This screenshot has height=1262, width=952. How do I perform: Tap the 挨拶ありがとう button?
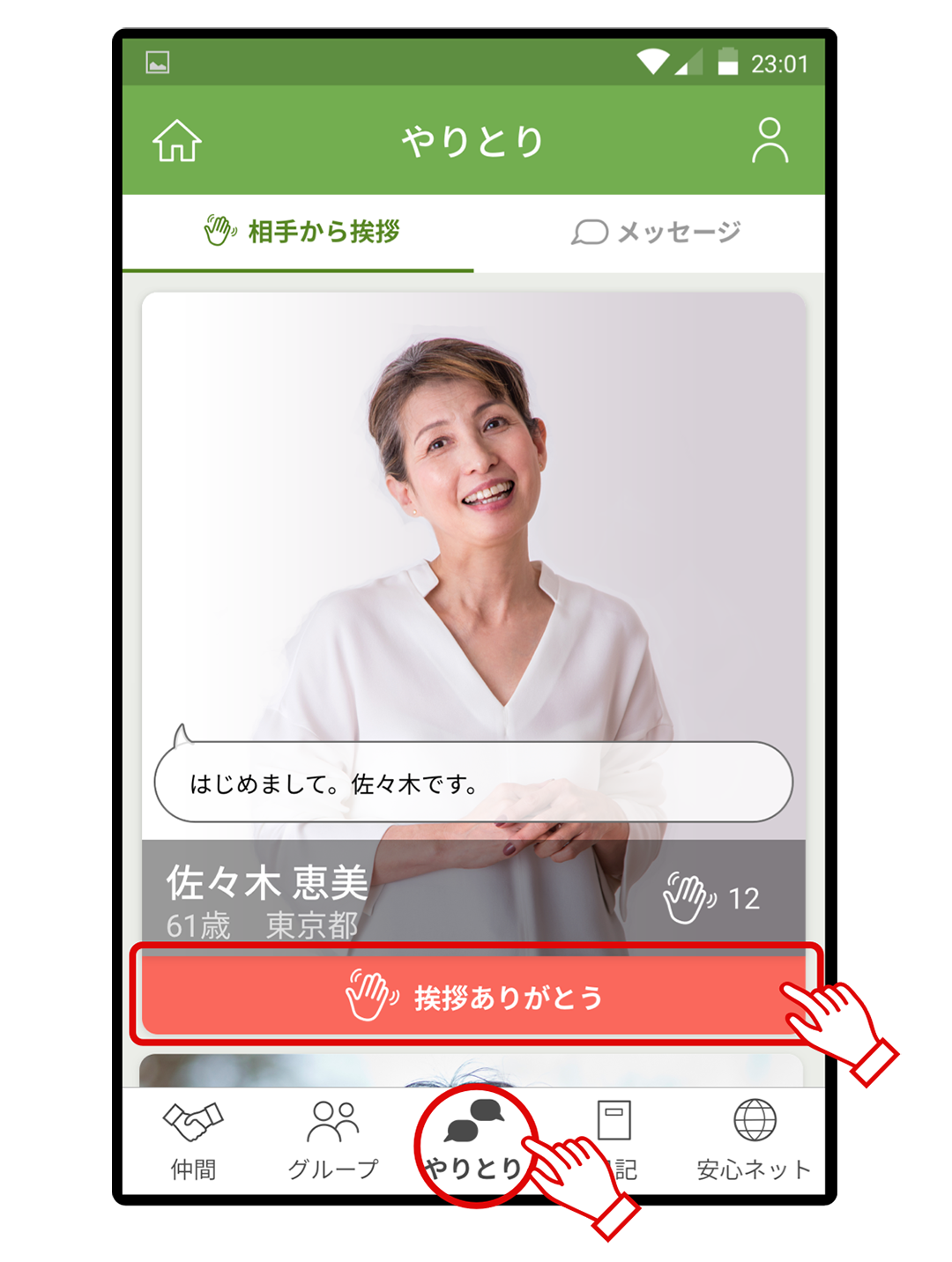click(473, 997)
